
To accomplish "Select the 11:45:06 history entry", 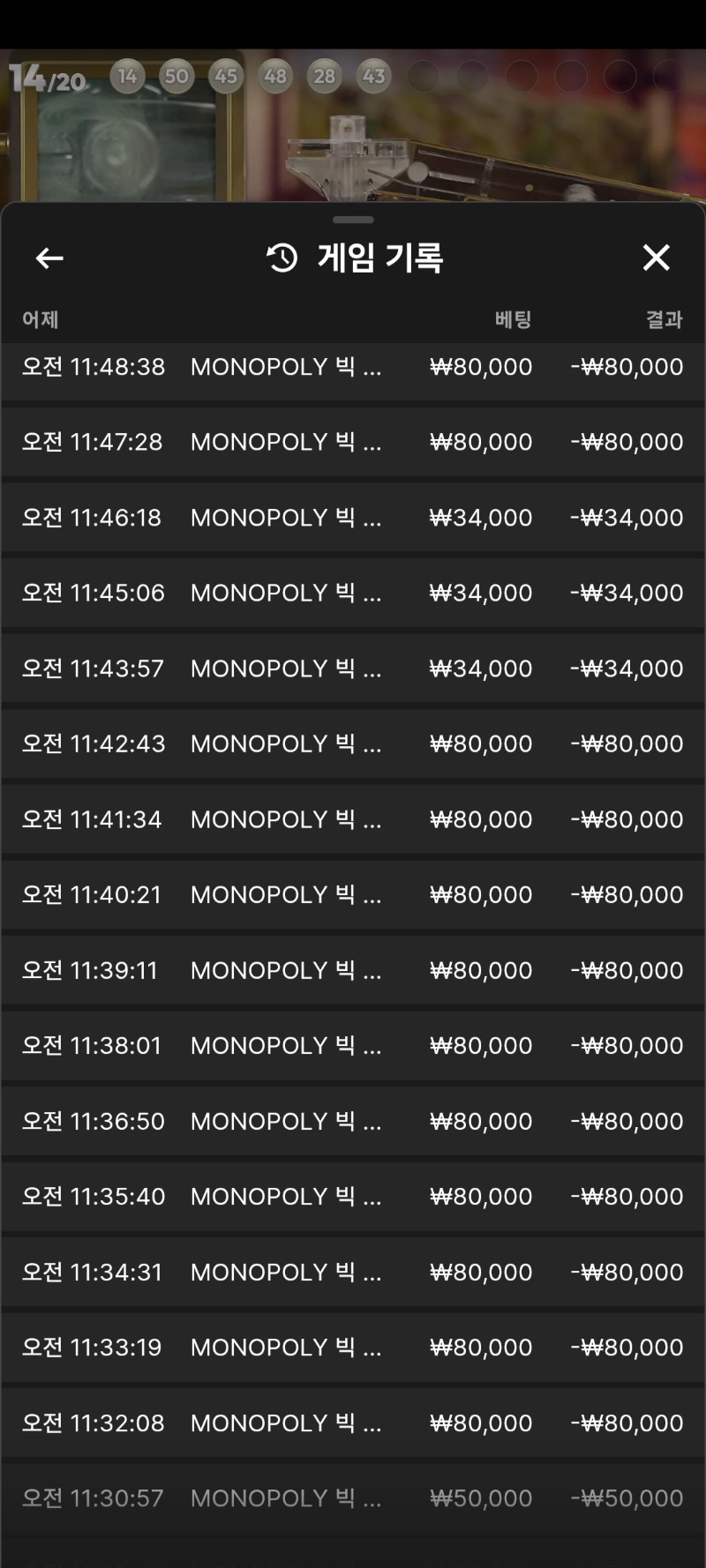I will 353,593.
